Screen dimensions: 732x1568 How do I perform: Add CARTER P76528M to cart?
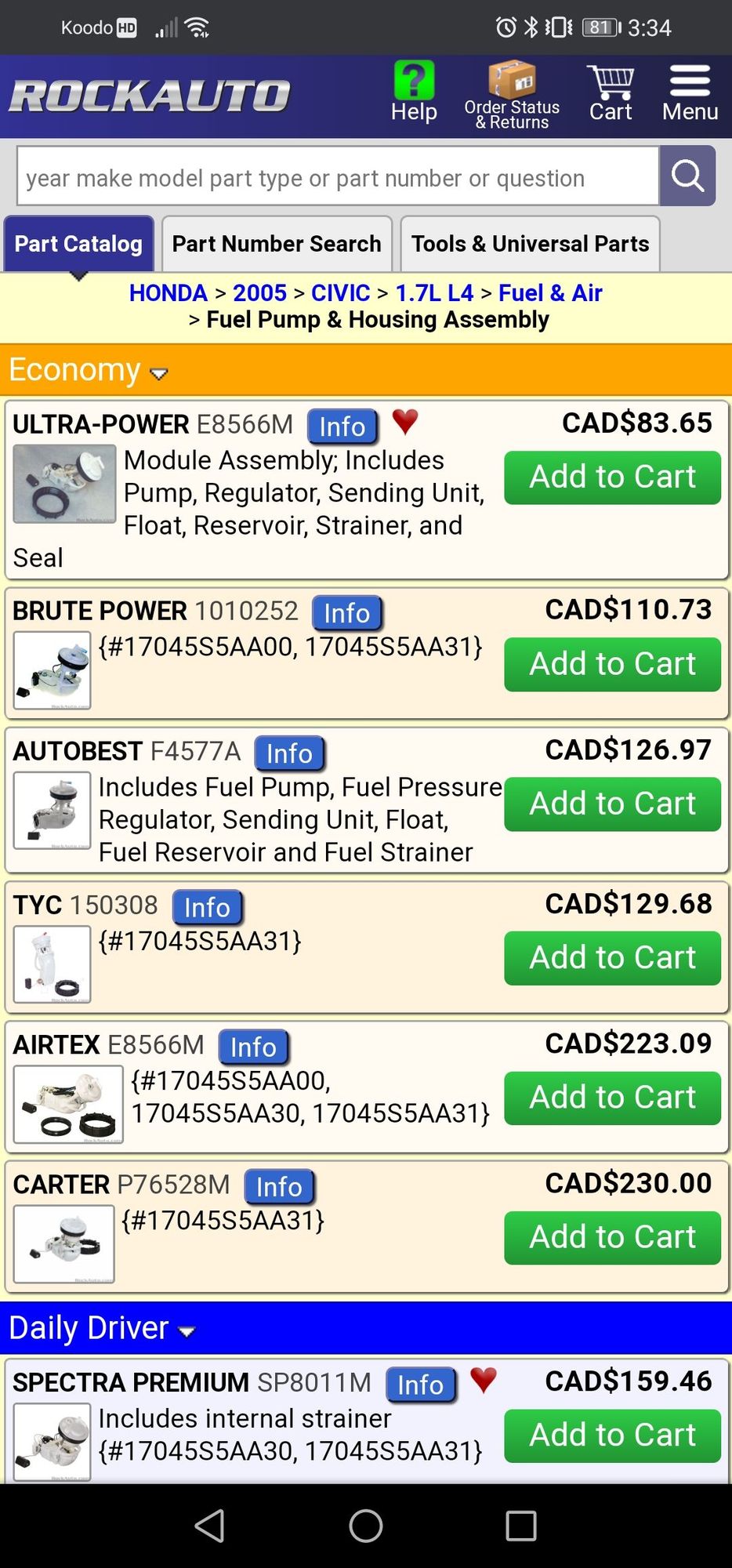point(612,1237)
